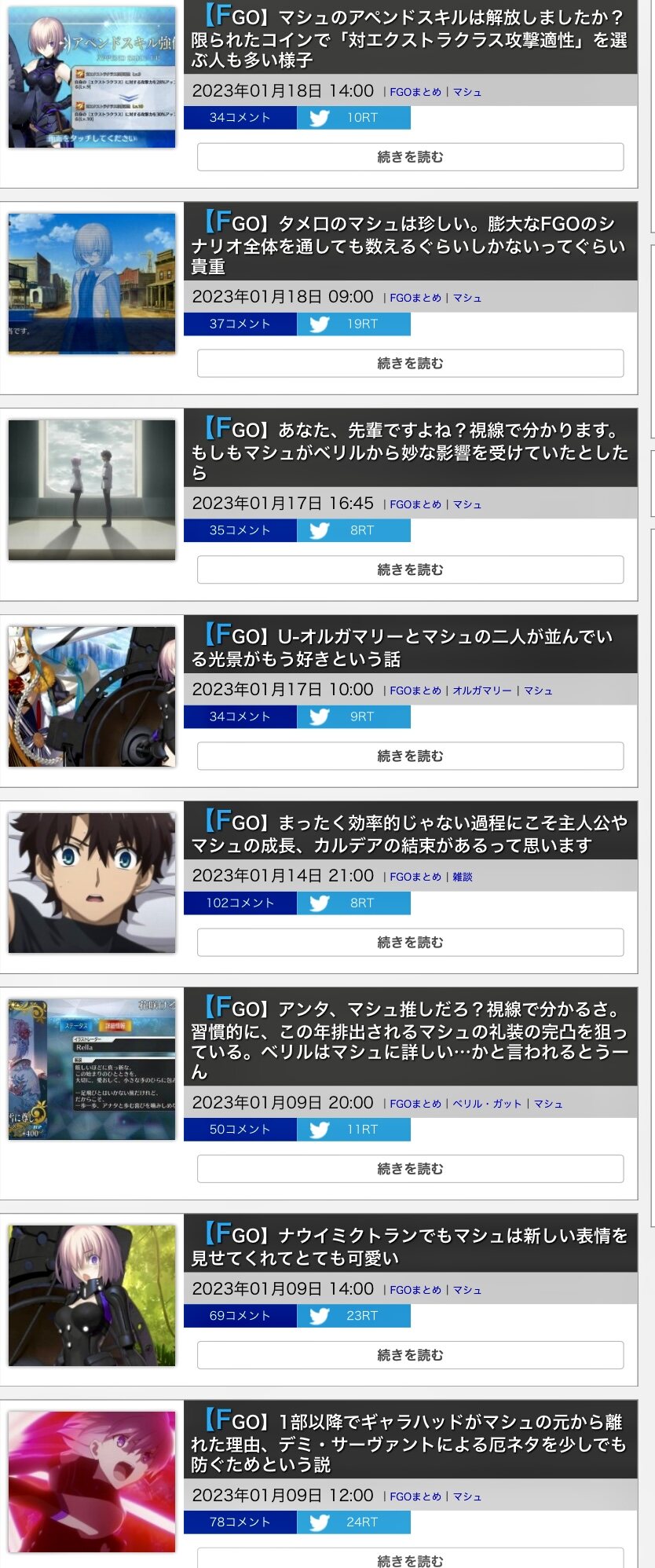Screen dimensions: 655x1568
Task: Open the 35コメント comments button
Action: [240, 530]
